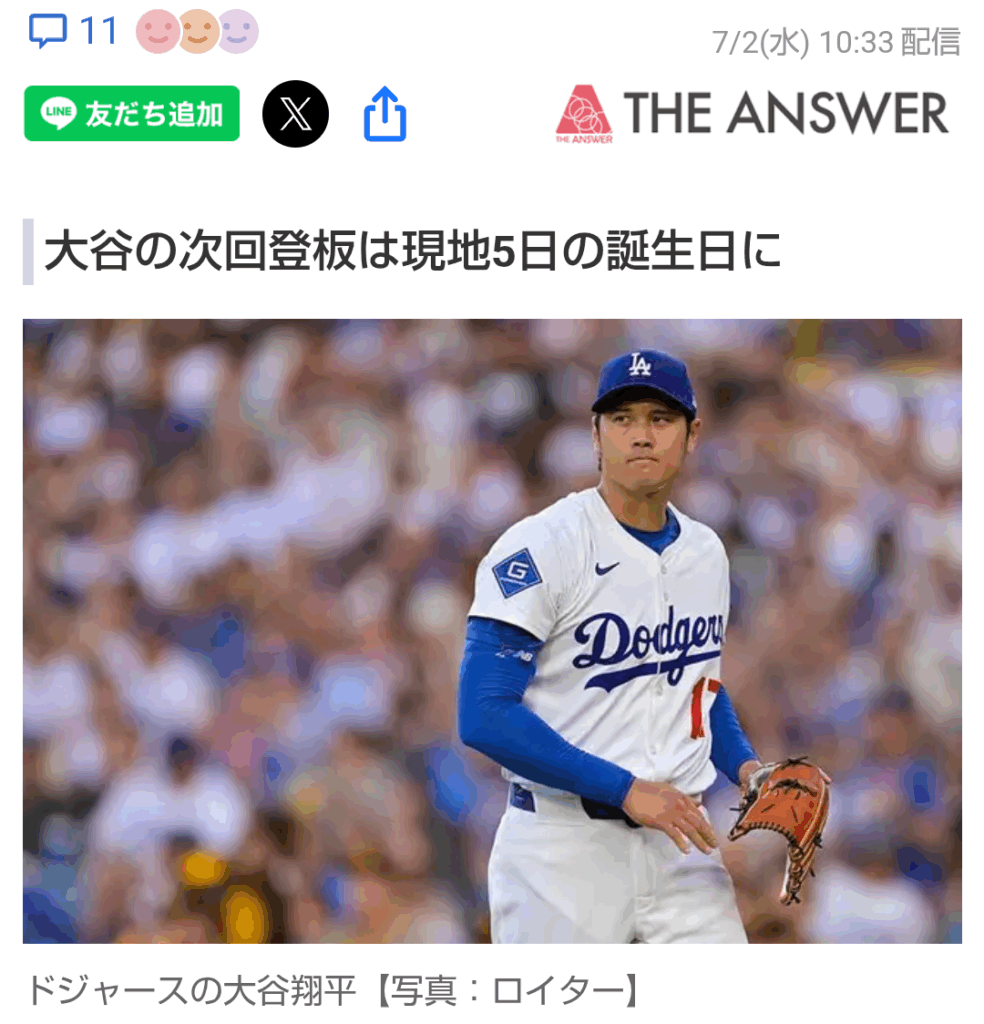This screenshot has height=1024, width=984.
Task: Open the share sheet icon
Action: tap(385, 114)
